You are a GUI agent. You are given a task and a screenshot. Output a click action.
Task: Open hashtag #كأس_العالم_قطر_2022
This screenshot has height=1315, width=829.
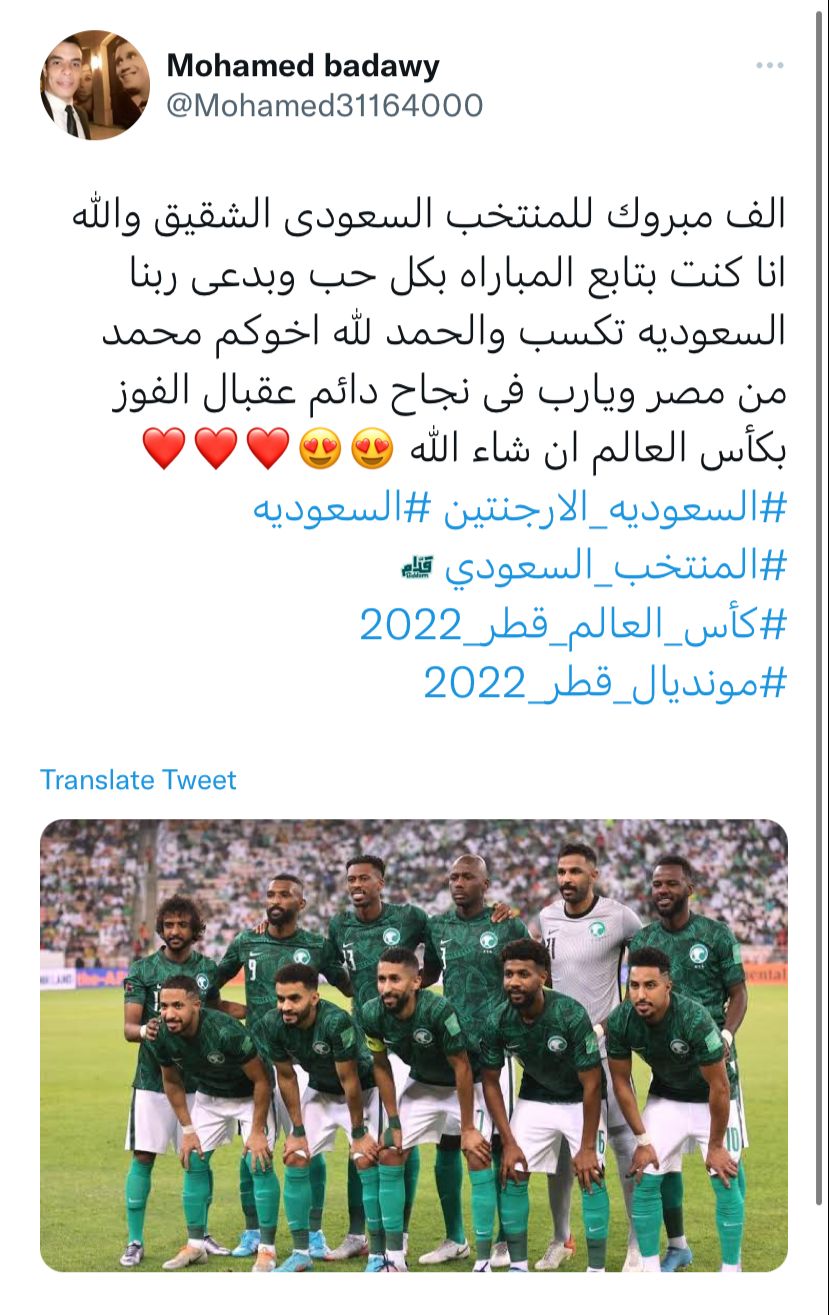572,626
